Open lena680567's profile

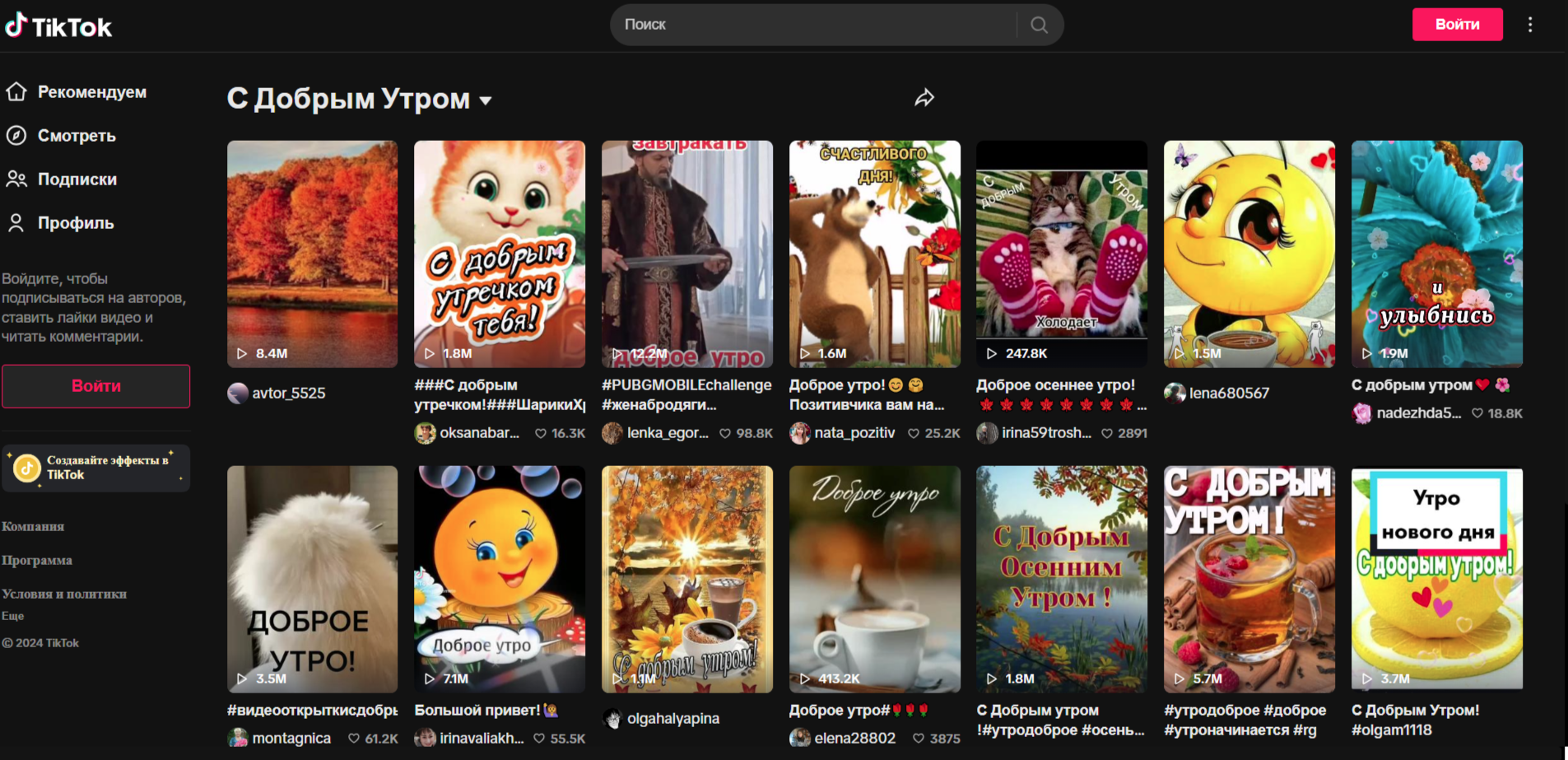tap(1228, 393)
